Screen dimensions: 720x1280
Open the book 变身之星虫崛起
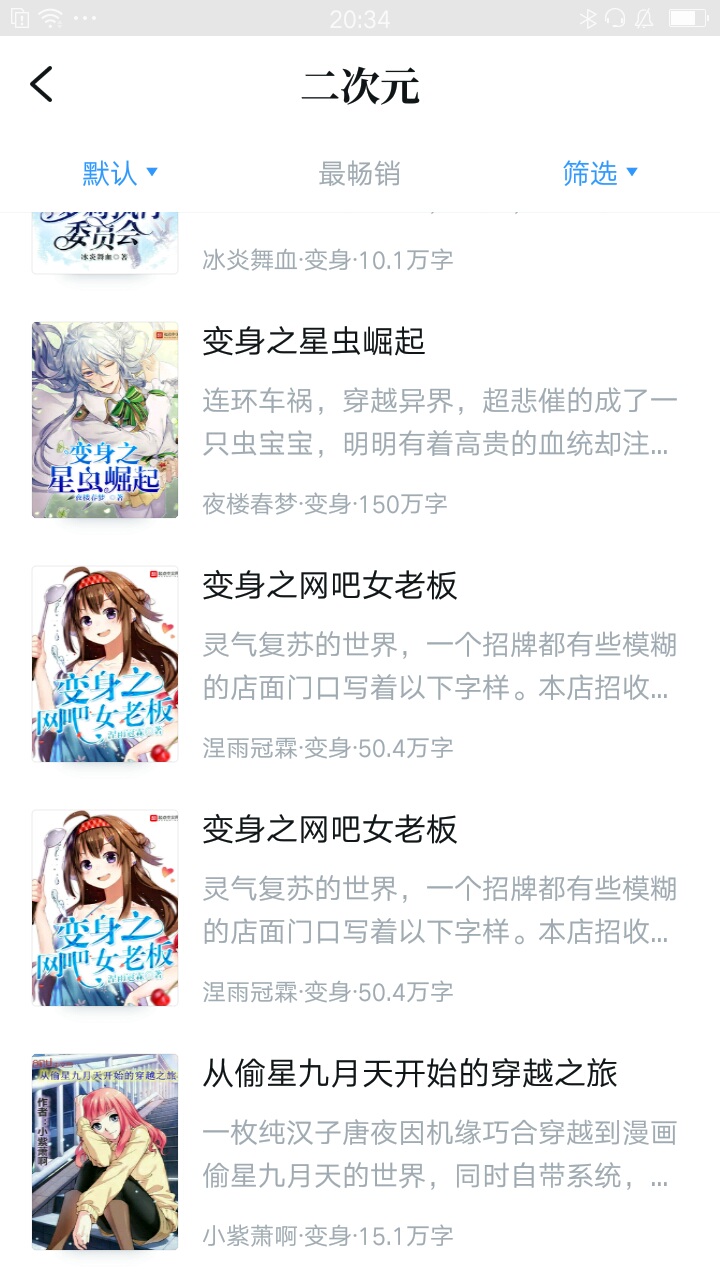click(360, 420)
